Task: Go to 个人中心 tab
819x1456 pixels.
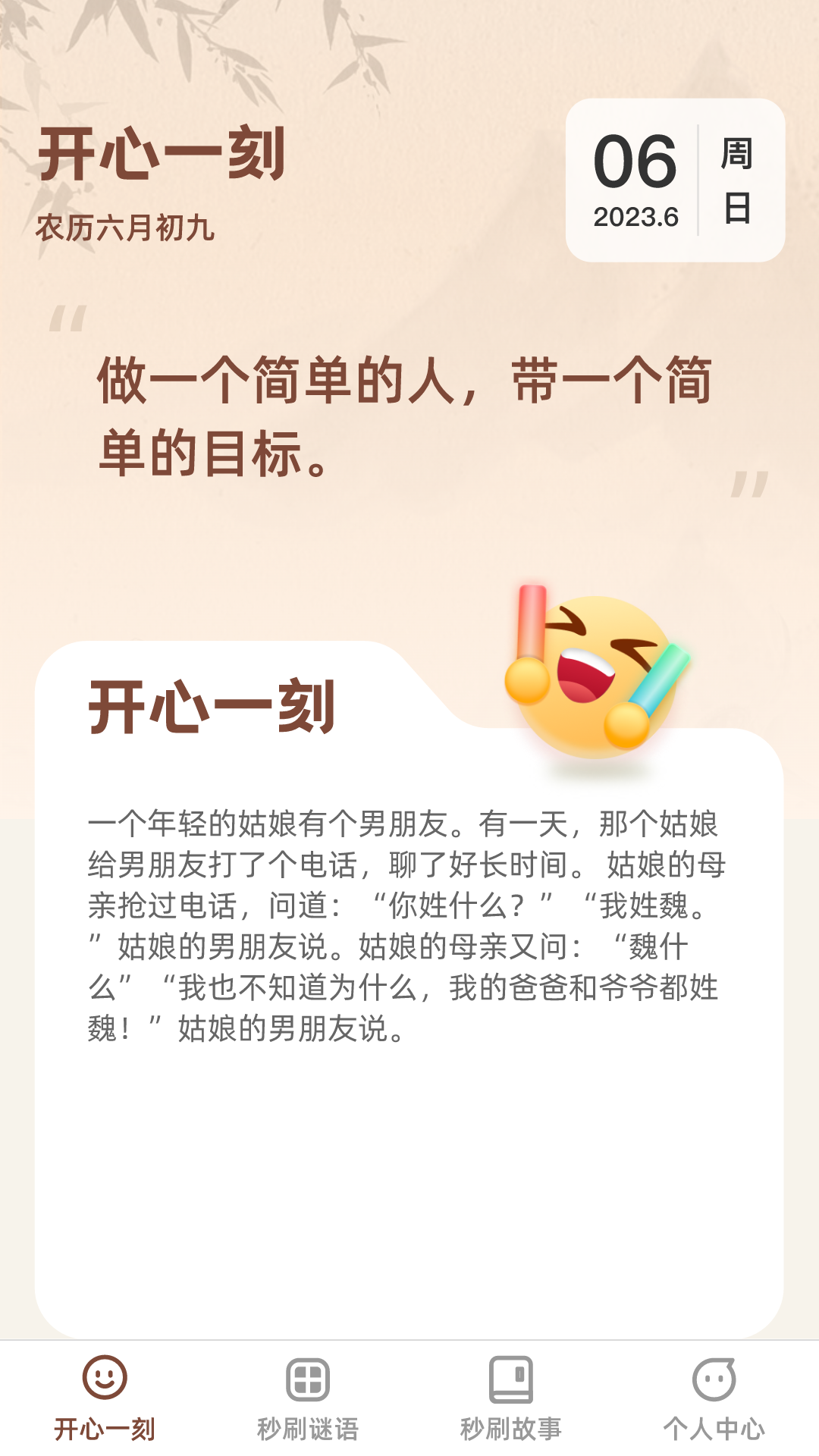Action: (714, 1398)
